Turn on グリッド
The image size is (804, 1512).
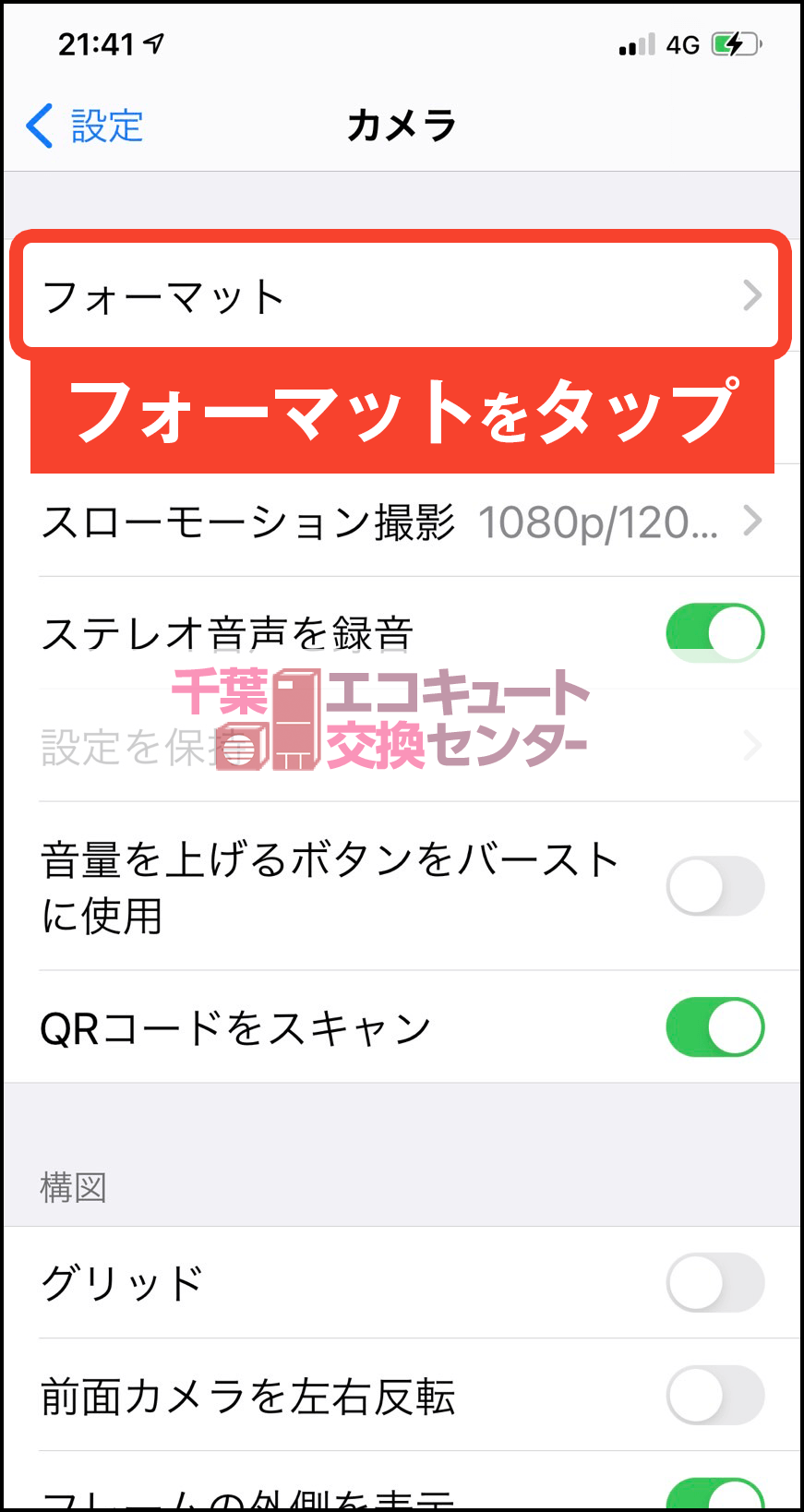[714, 1282]
